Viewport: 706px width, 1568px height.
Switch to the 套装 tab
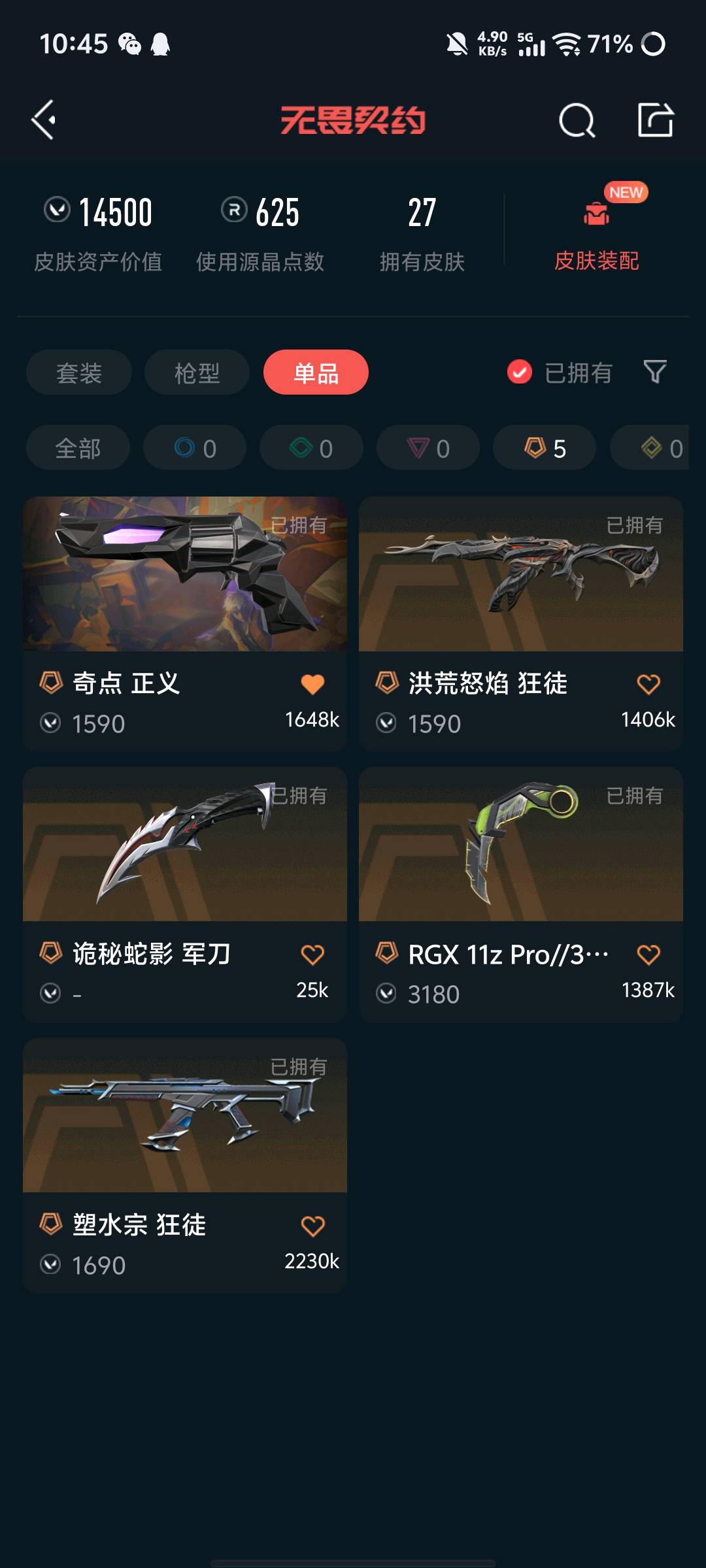tap(79, 373)
